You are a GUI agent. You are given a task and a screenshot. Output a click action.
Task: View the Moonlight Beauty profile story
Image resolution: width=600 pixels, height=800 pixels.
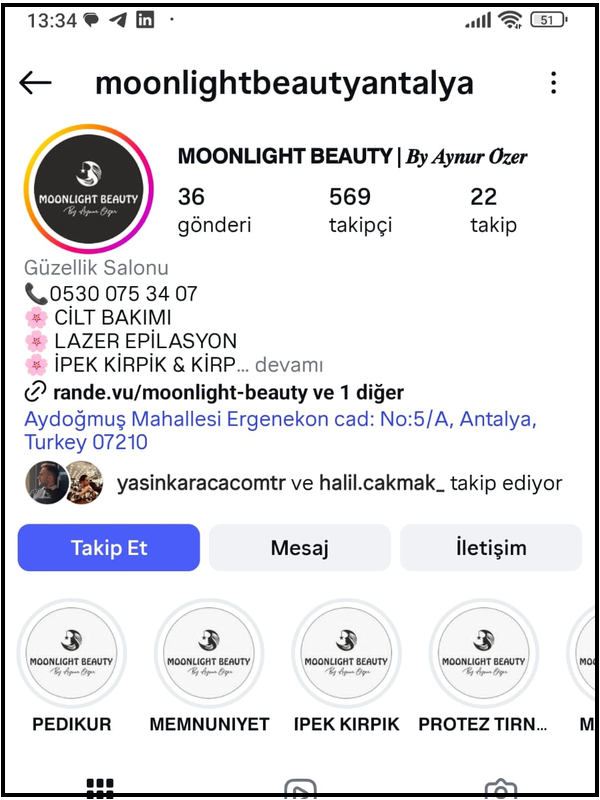pyautogui.click(x=88, y=189)
